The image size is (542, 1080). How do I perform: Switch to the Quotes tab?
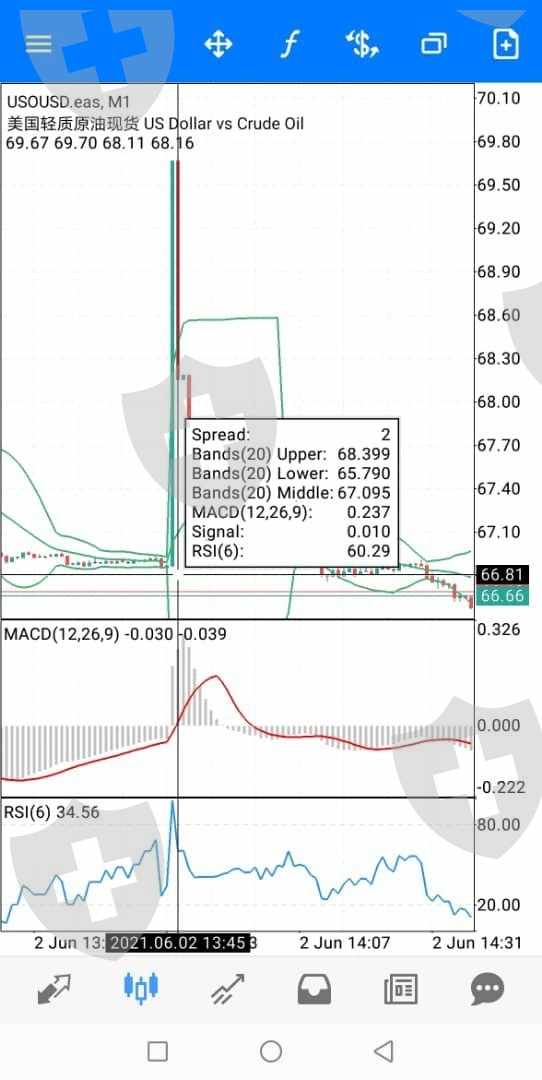pyautogui.click(x=54, y=990)
